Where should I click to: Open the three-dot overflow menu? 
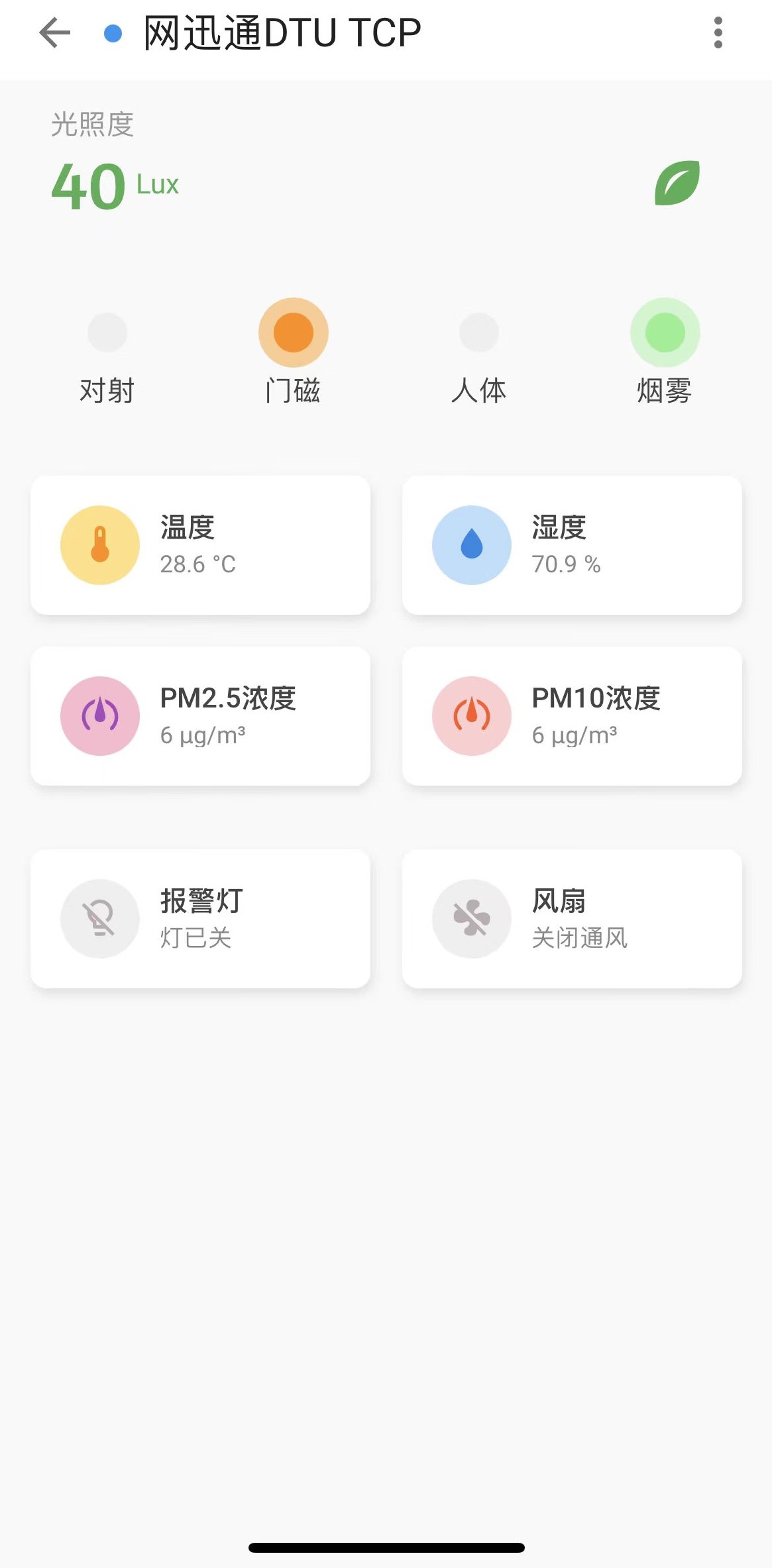pyautogui.click(x=719, y=32)
